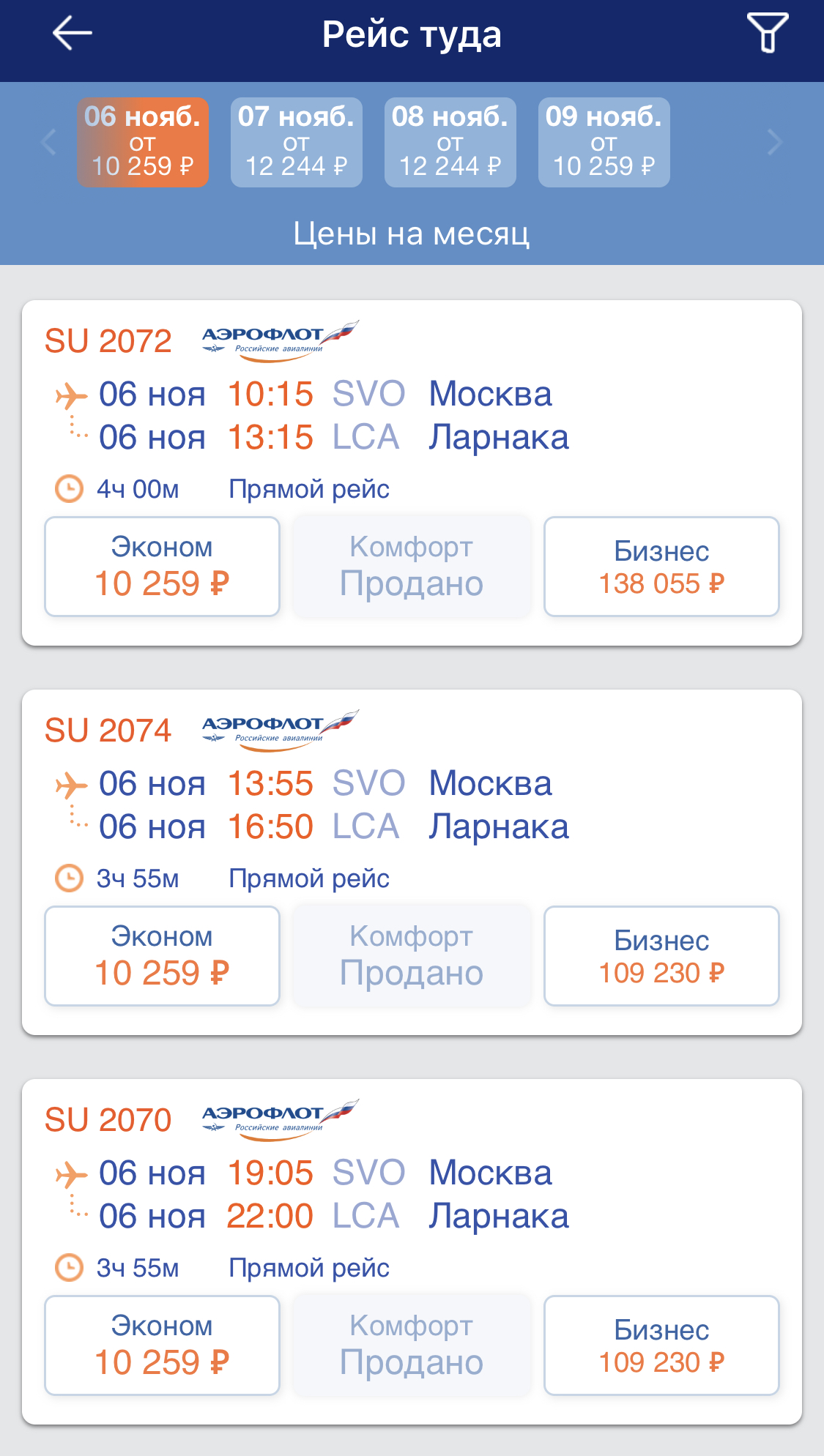Choose the 09 нояб. date tab

tap(604, 142)
